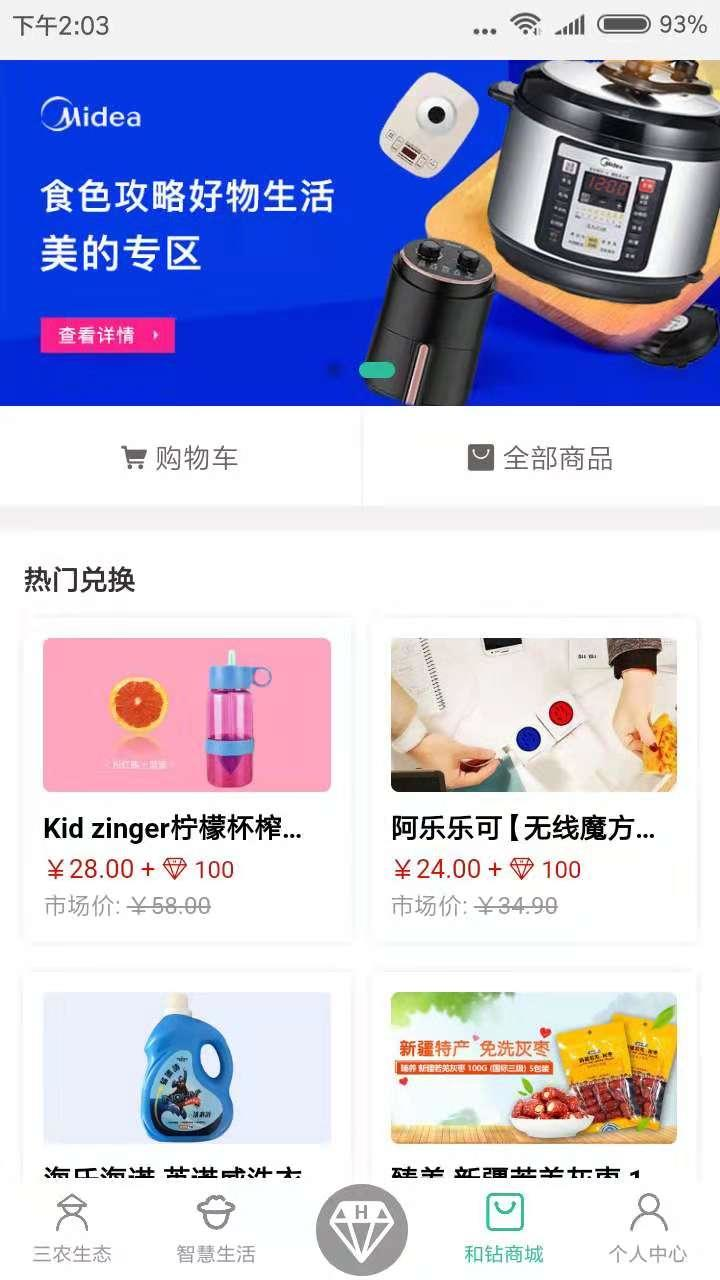The width and height of the screenshot is (720, 1280).
Task: Tap the 查看详情 button on banner
Action: [x=108, y=335]
